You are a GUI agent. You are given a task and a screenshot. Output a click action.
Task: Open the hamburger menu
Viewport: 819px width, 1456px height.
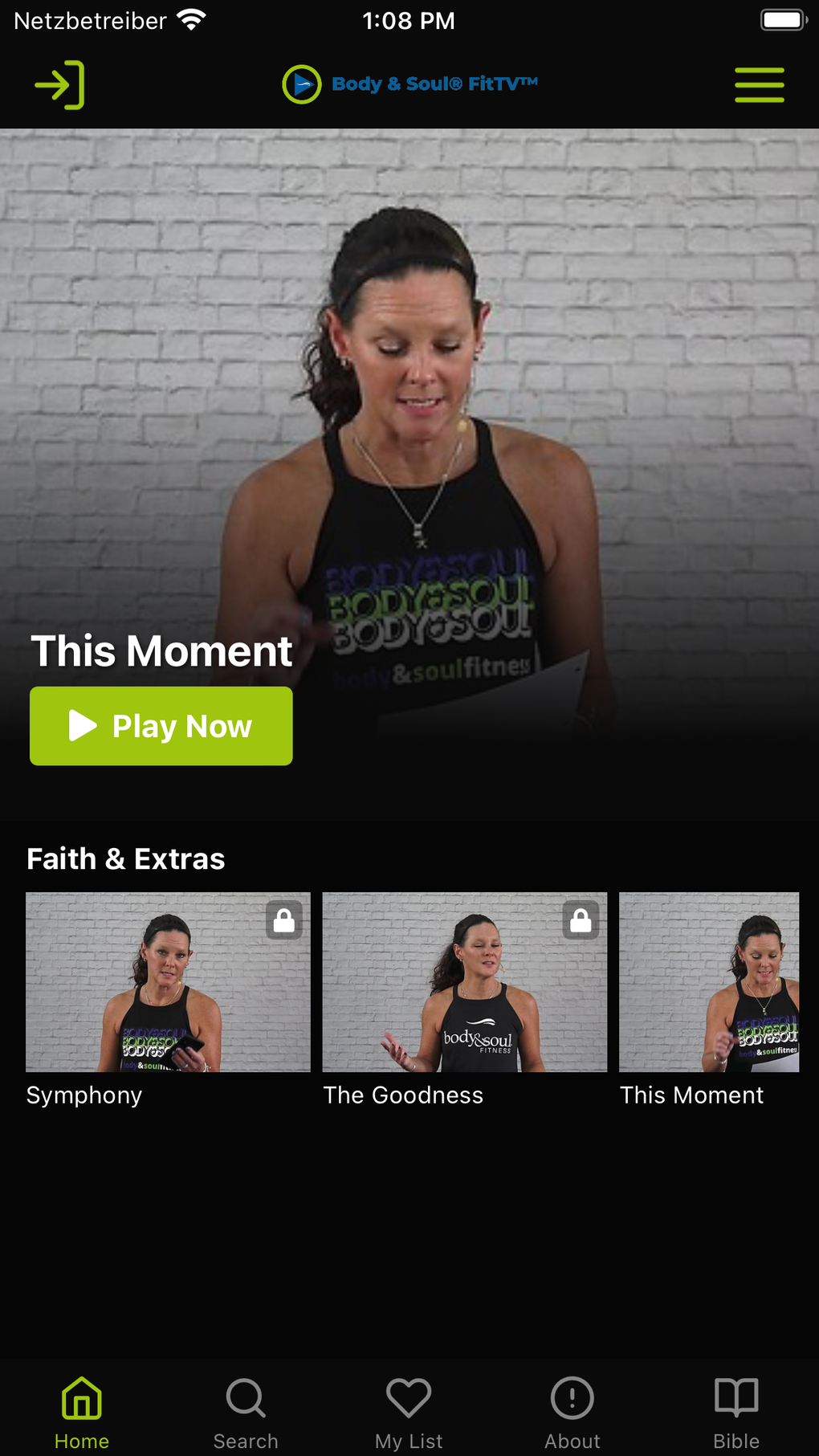(759, 84)
